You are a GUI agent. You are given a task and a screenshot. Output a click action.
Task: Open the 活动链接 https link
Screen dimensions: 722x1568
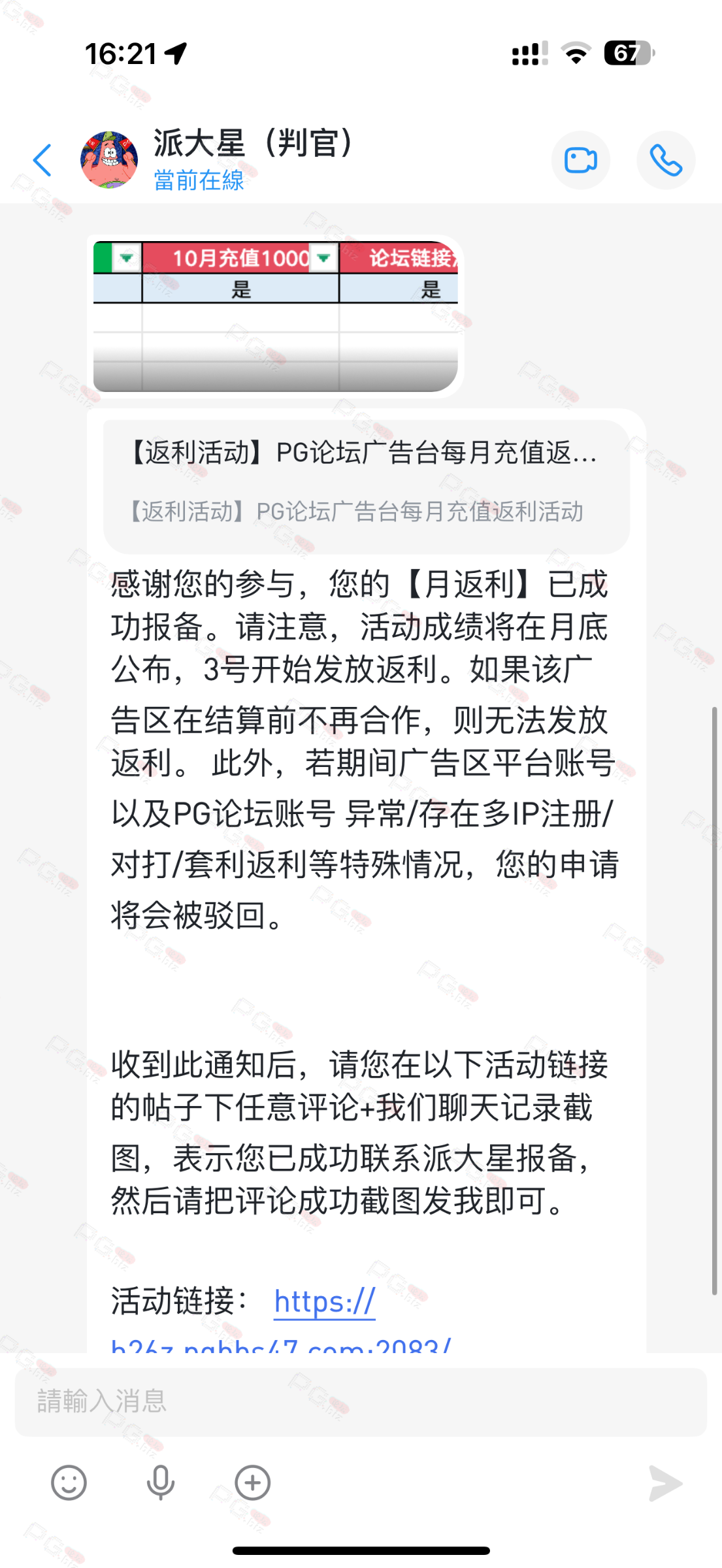[x=324, y=1301]
